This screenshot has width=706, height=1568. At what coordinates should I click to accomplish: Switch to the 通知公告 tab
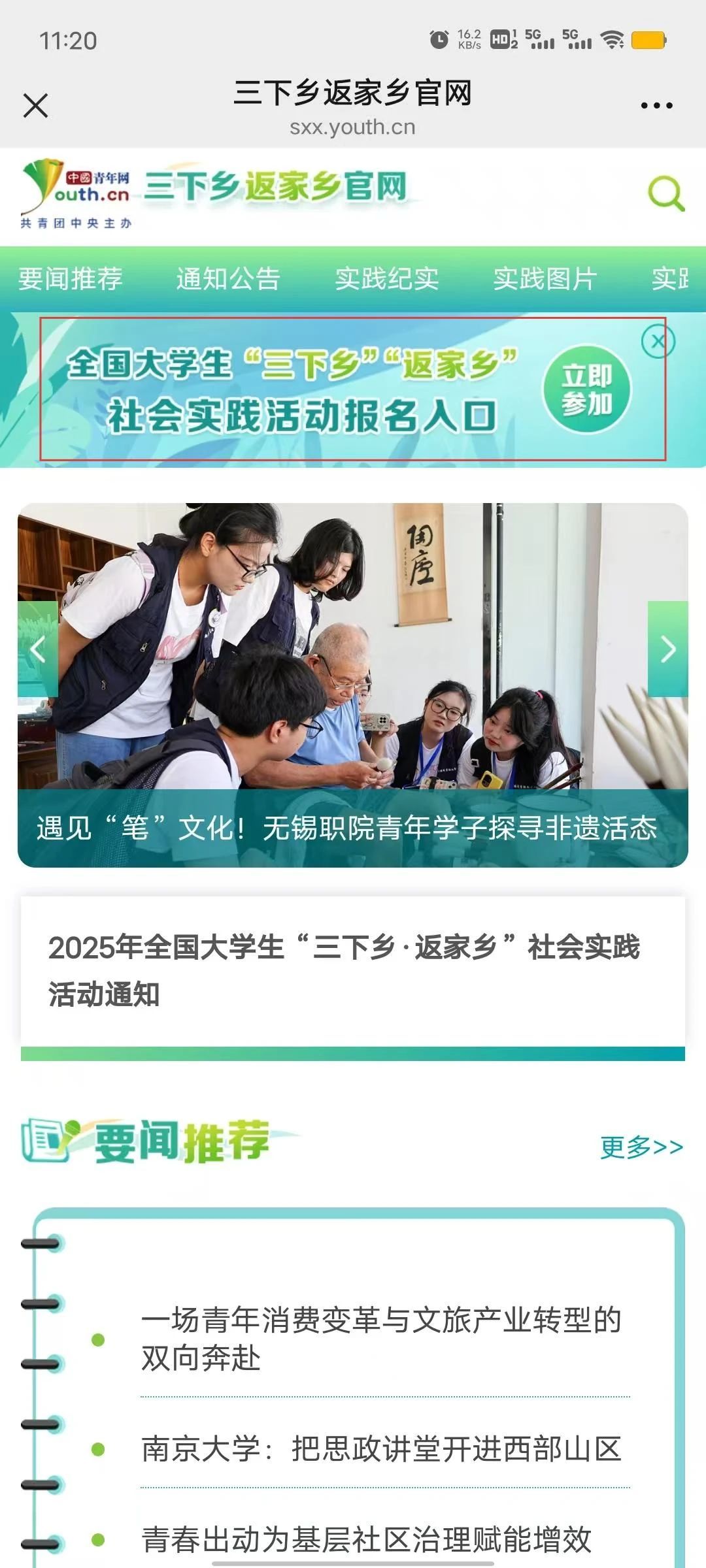[x=228, y=279]
